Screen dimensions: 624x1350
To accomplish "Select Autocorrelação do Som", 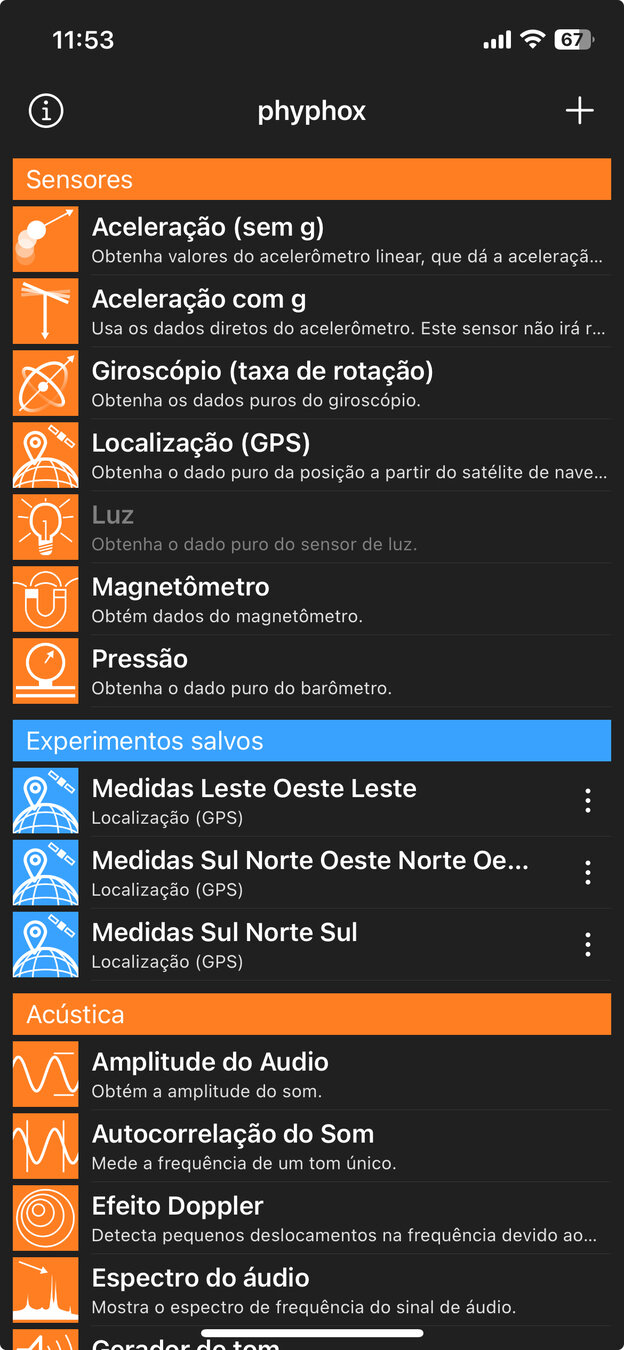I will point(310,1146).
